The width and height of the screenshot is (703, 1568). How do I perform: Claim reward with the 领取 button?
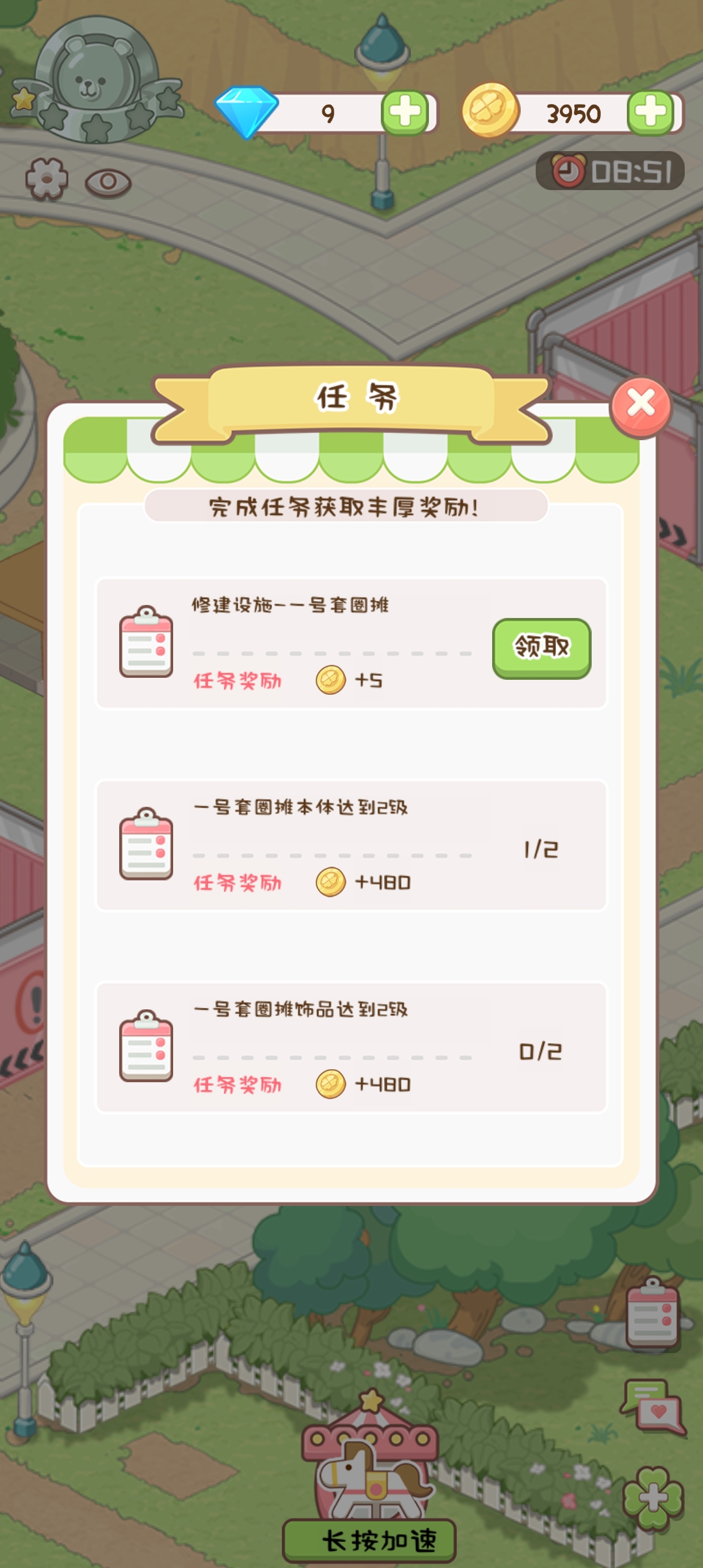(x=542, y=648)
